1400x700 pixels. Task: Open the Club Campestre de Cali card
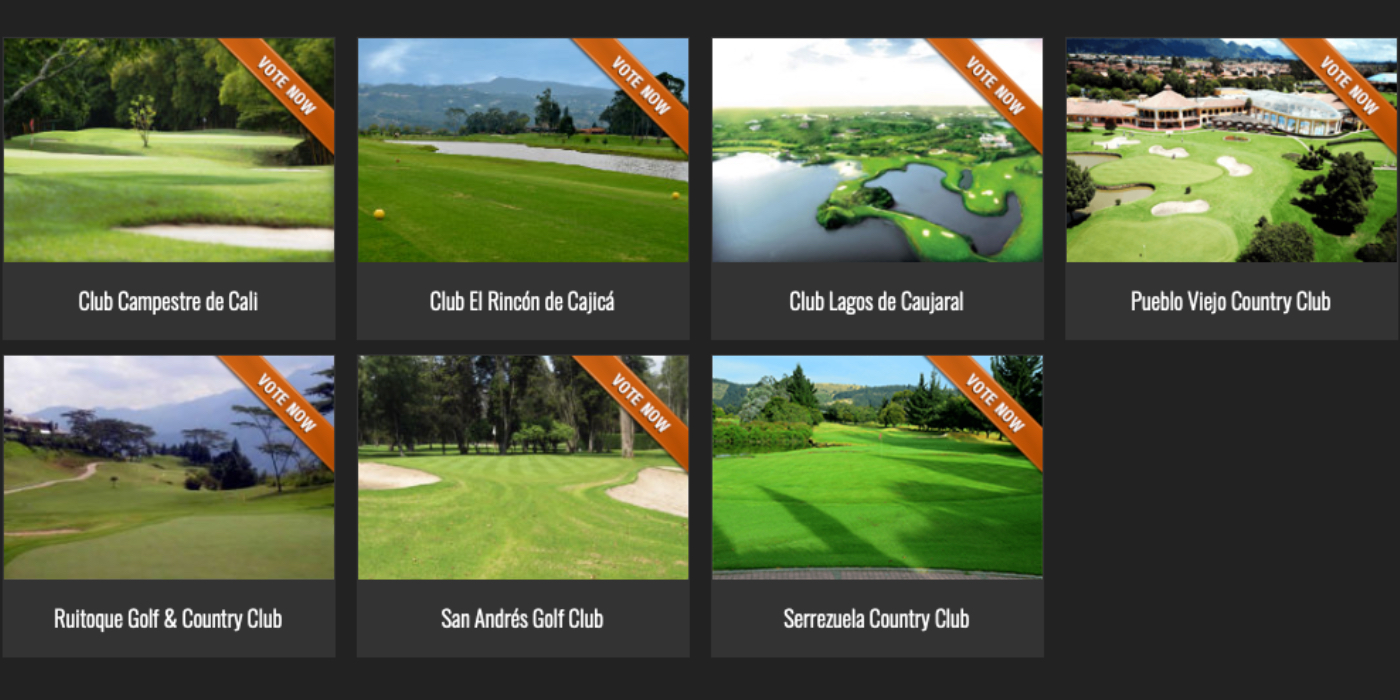[x=168, y=190]
